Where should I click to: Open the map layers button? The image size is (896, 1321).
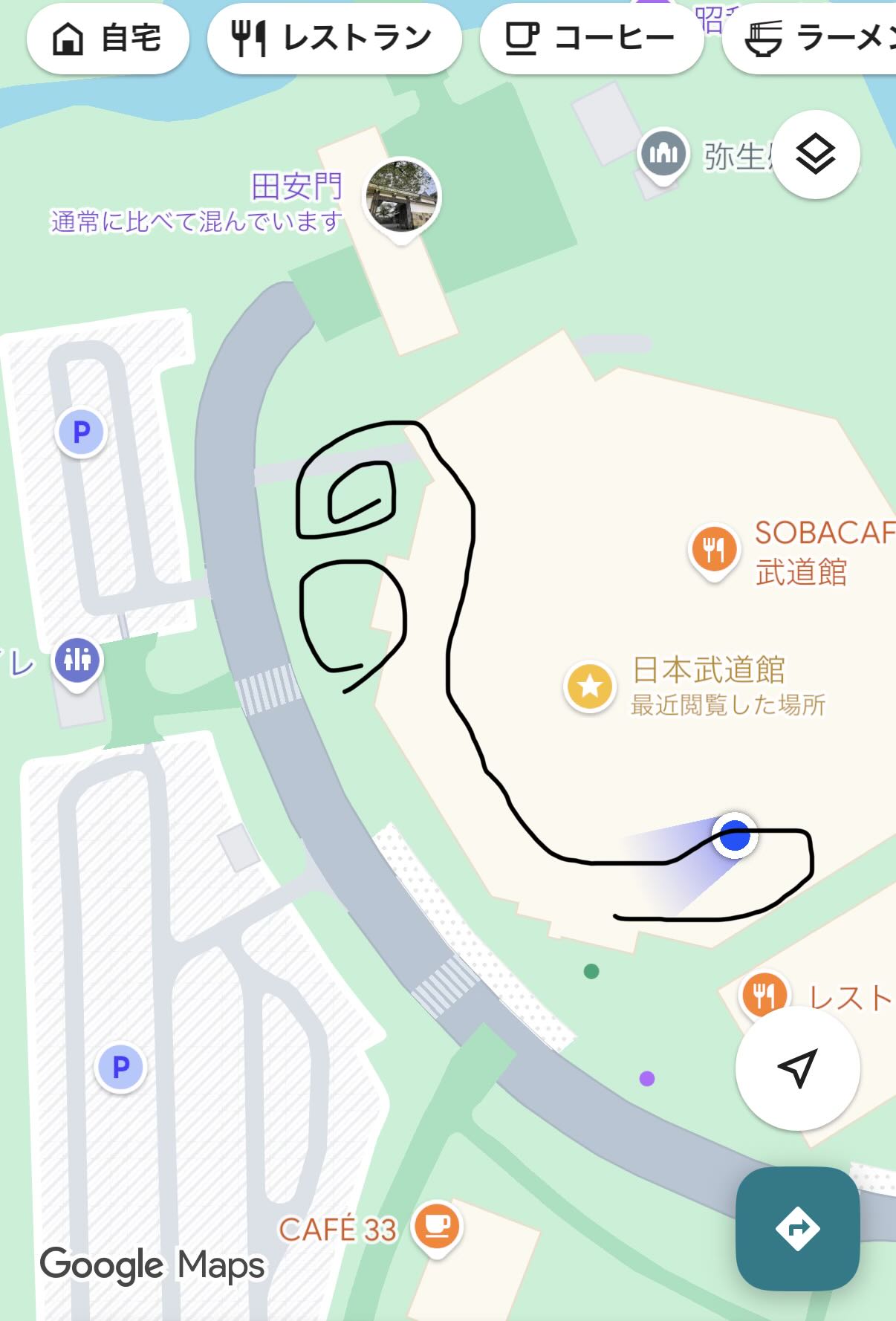(816, 155)
